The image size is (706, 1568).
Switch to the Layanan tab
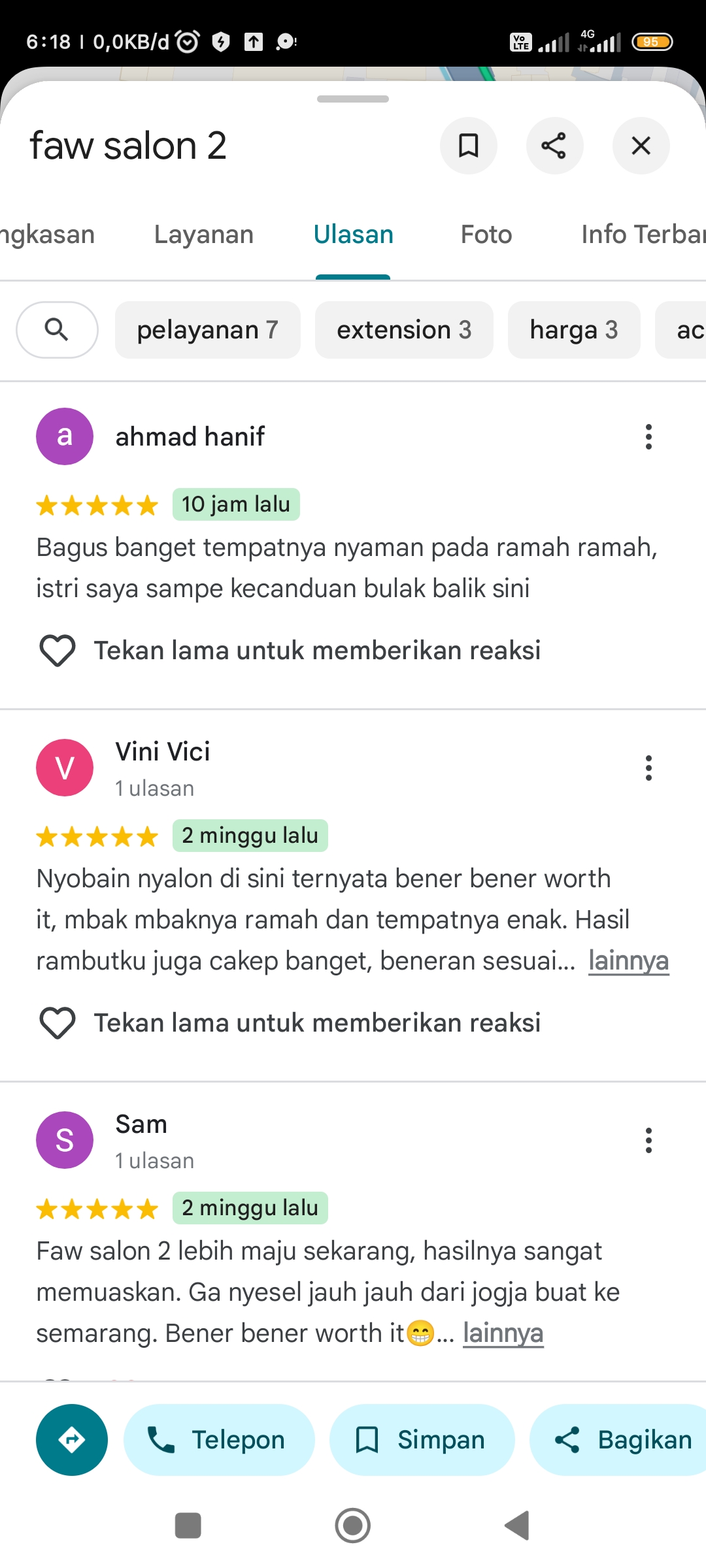(204, 234)
